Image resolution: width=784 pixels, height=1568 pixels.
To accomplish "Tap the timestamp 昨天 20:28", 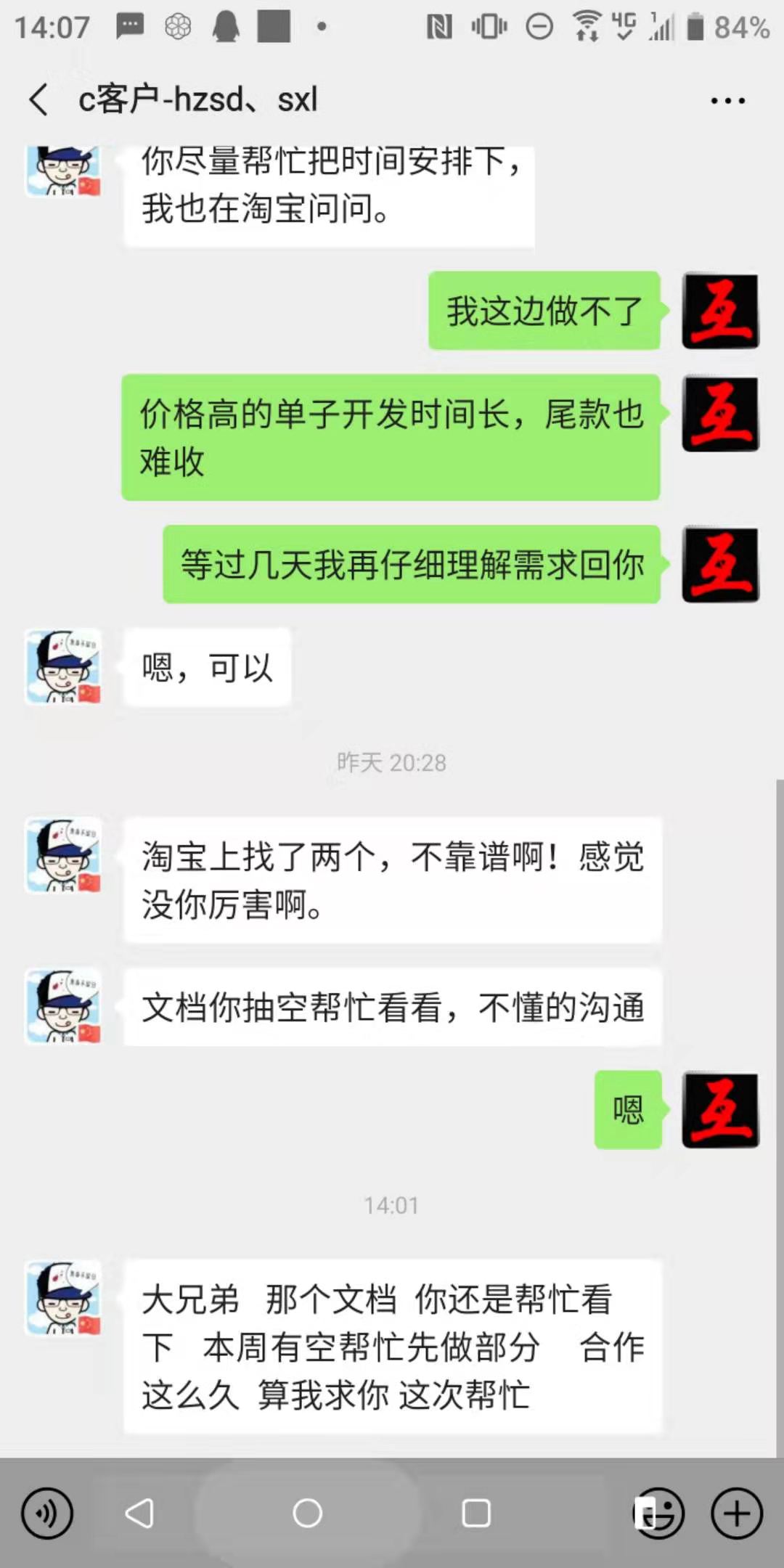I will 392,763.
